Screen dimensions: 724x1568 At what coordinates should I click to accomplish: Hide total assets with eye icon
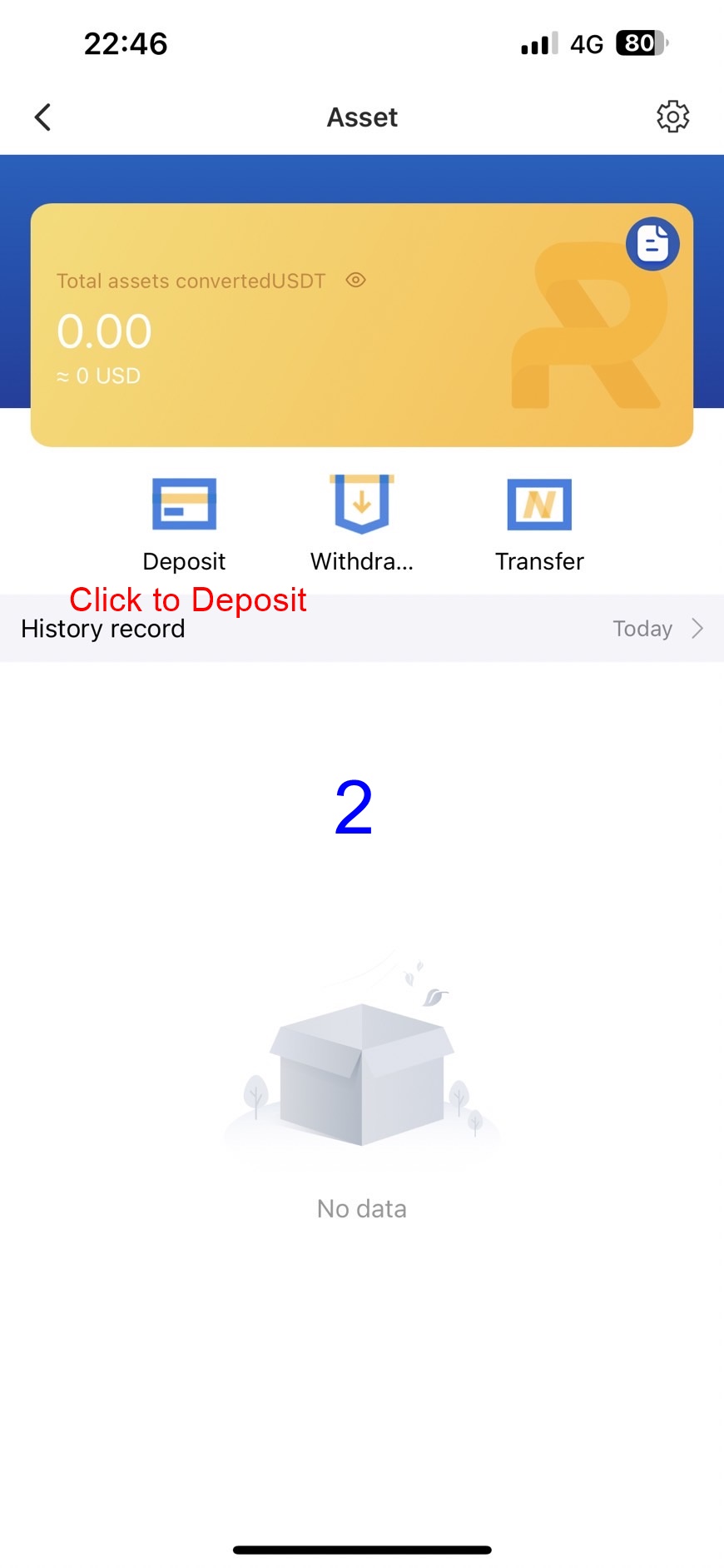[x=355, y=281]
